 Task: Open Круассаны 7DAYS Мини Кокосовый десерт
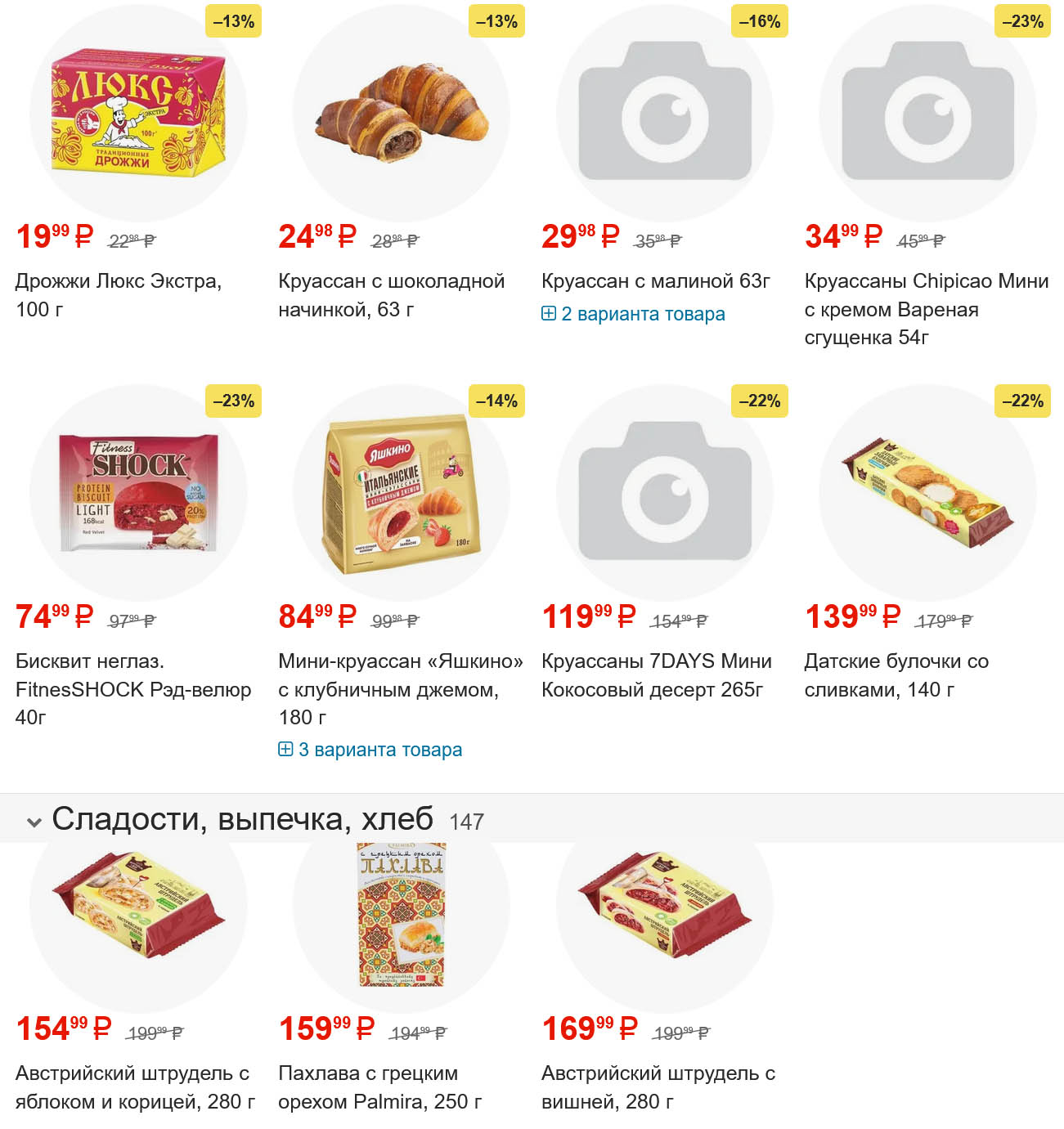tap(656, 674)
